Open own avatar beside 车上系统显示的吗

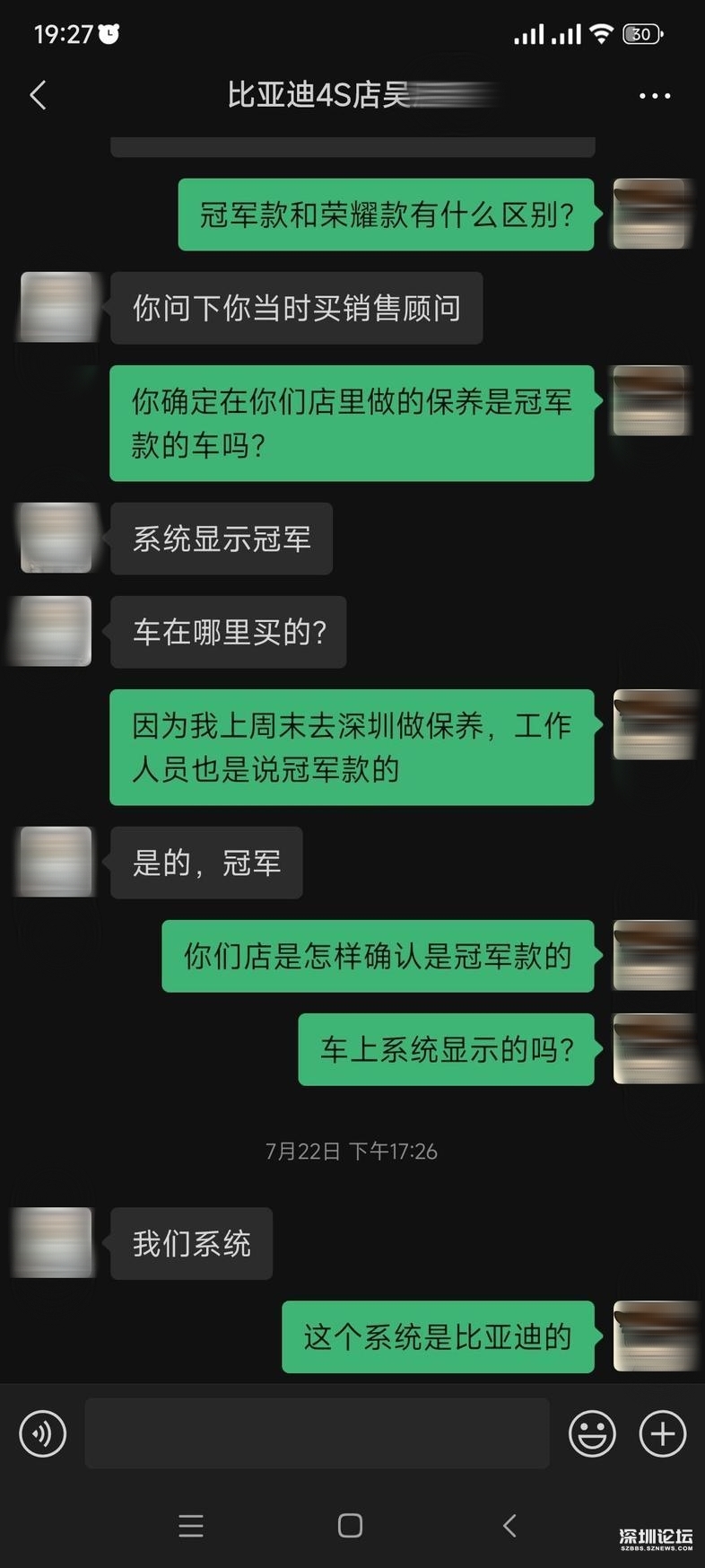point(651,1049)
